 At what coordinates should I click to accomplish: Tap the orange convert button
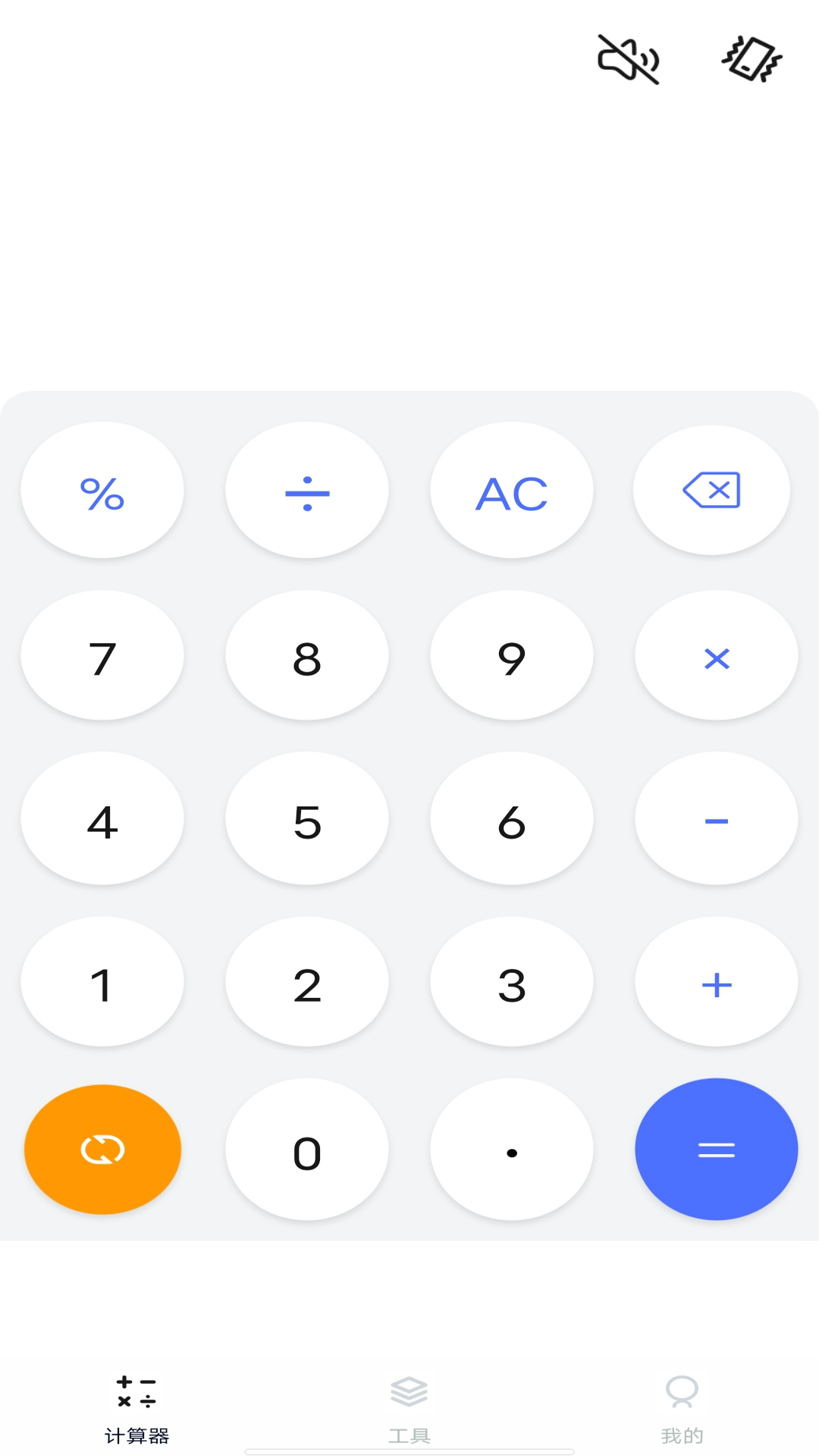102,1150
